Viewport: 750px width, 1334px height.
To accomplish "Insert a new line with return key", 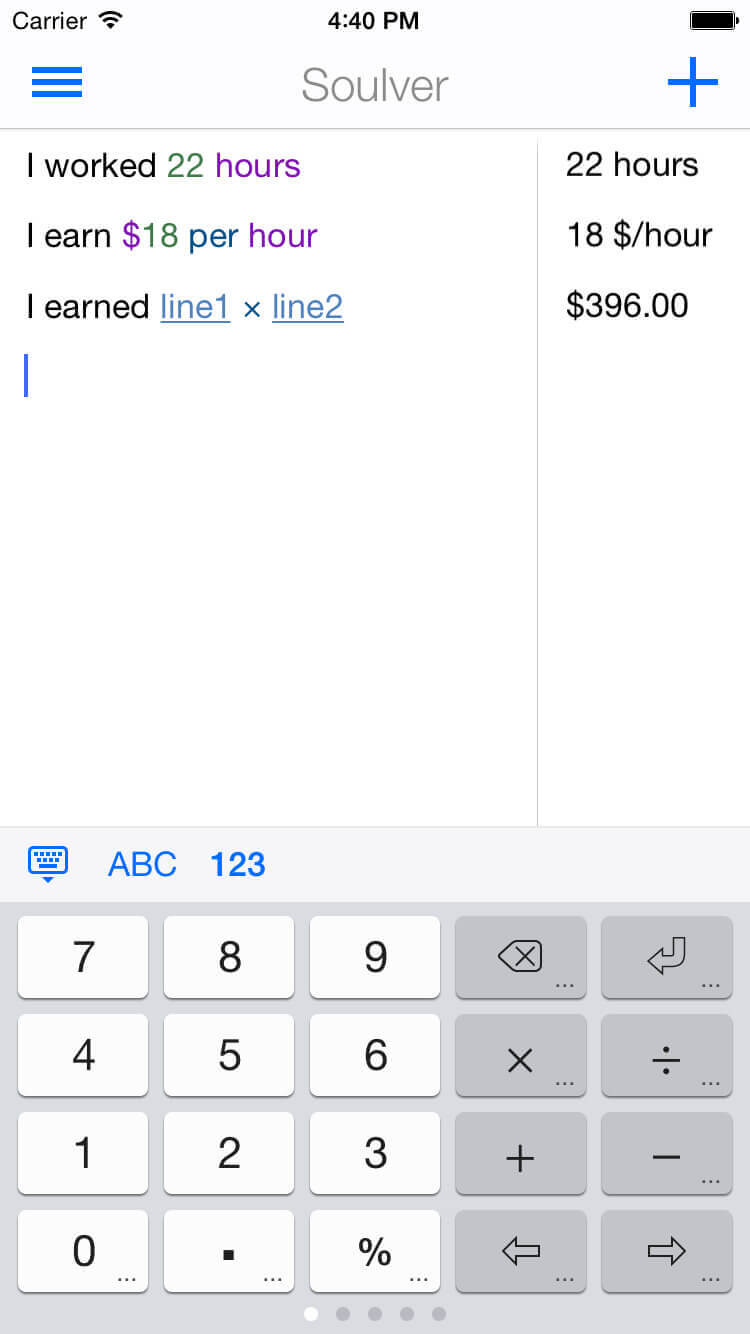I will click(x=667, y=957).
